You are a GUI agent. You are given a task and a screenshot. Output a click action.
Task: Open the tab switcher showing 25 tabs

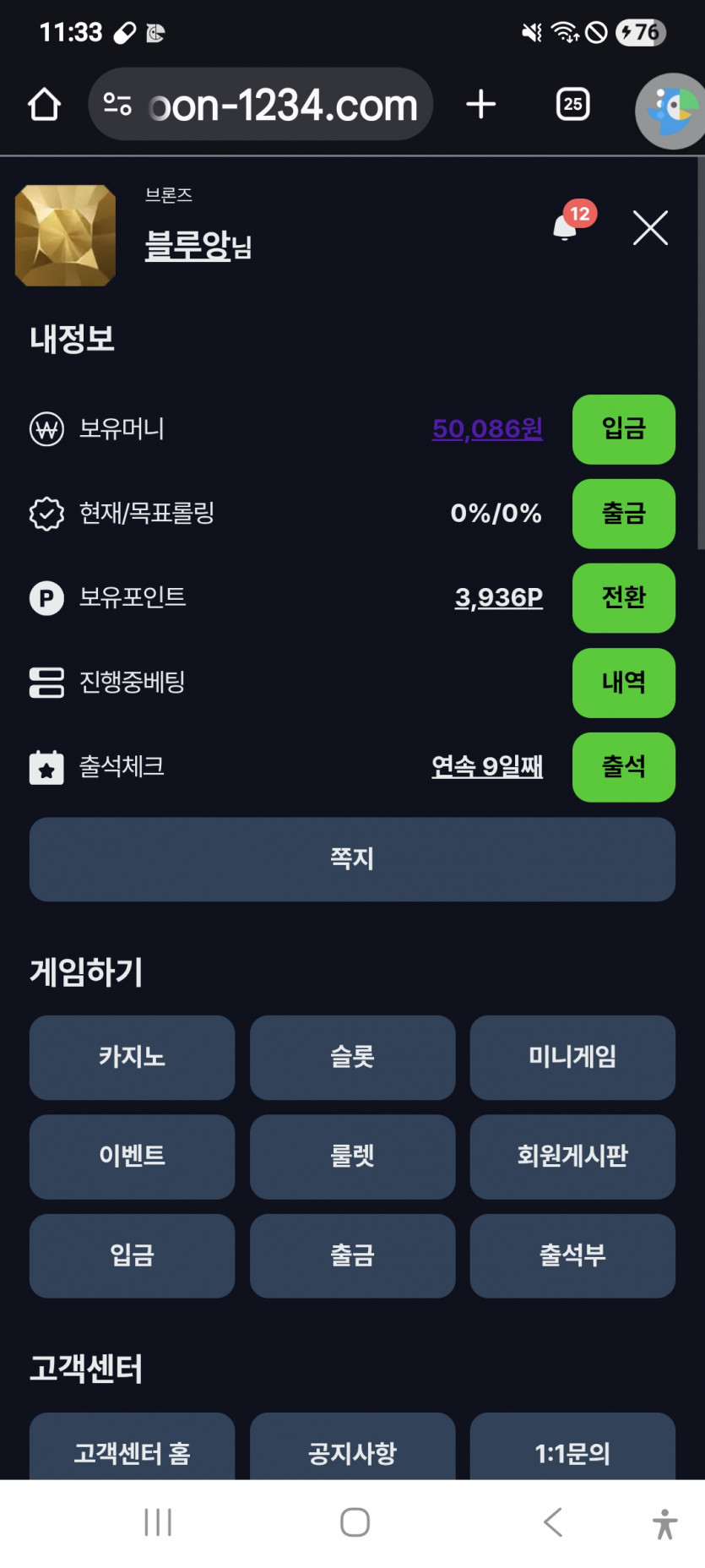572,104
